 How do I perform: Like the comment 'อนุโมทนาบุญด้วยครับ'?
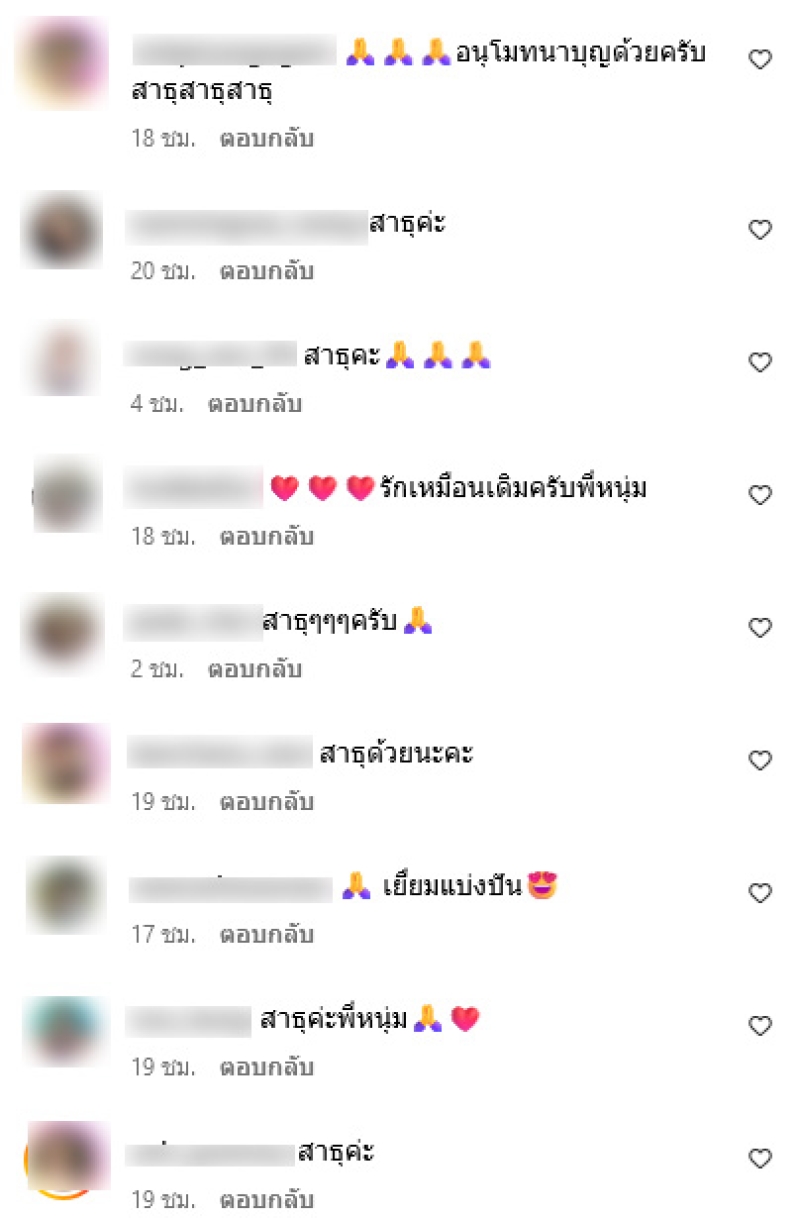(760, 60)
